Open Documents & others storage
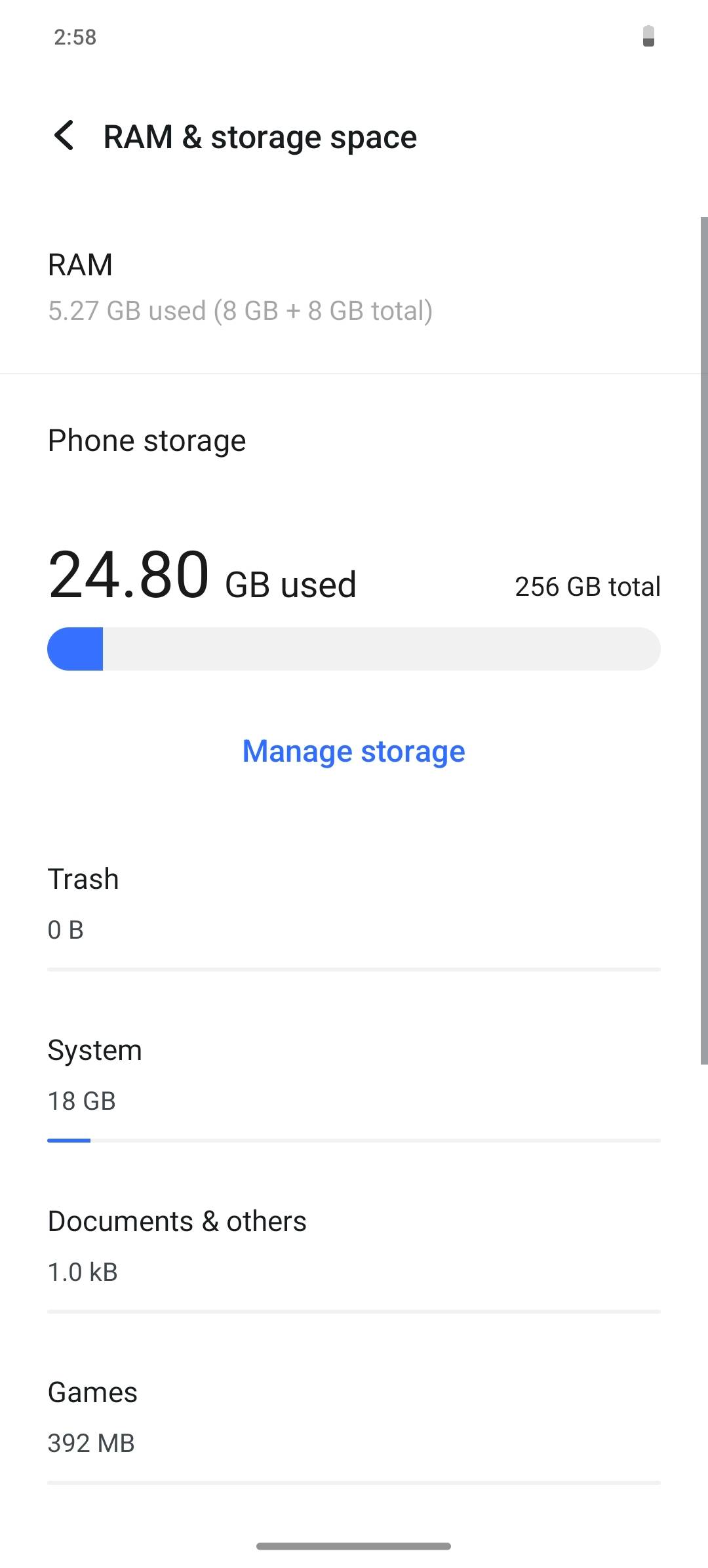This screenshot has width=708, height=1568. coord(353,1245)
